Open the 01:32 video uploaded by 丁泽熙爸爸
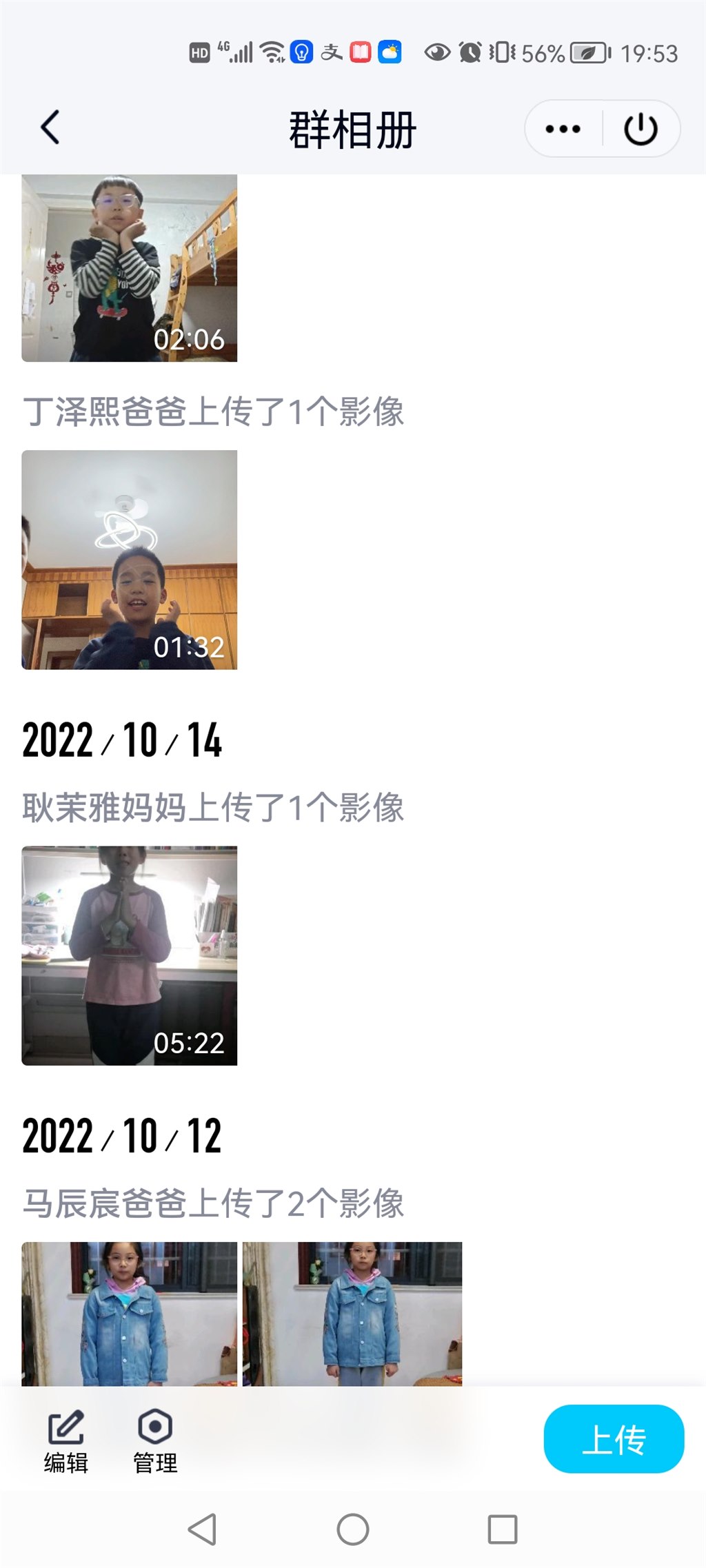The width and height of the screenshot is (706, 1568). click(x=130, y=560)
